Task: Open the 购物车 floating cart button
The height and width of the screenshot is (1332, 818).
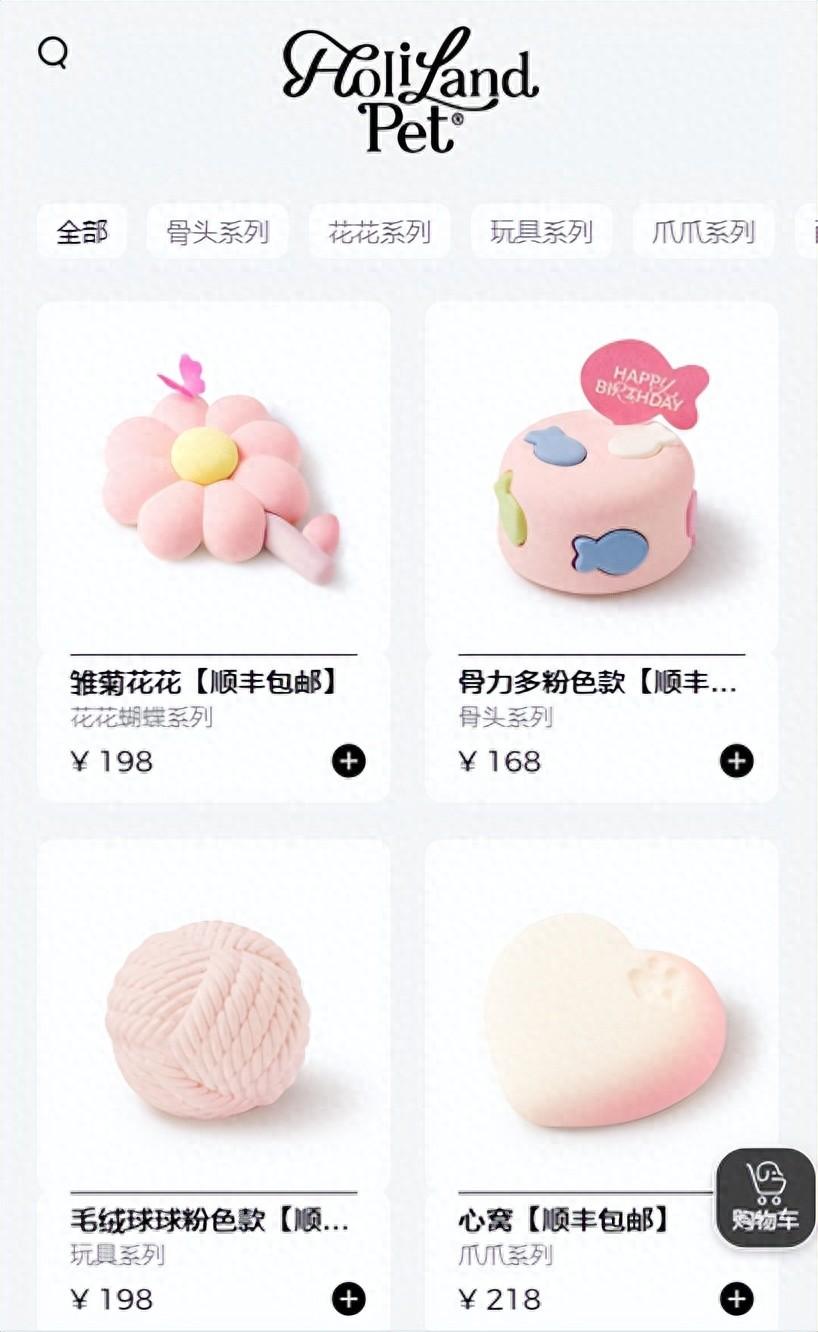Action: [x=765, y=1197]
